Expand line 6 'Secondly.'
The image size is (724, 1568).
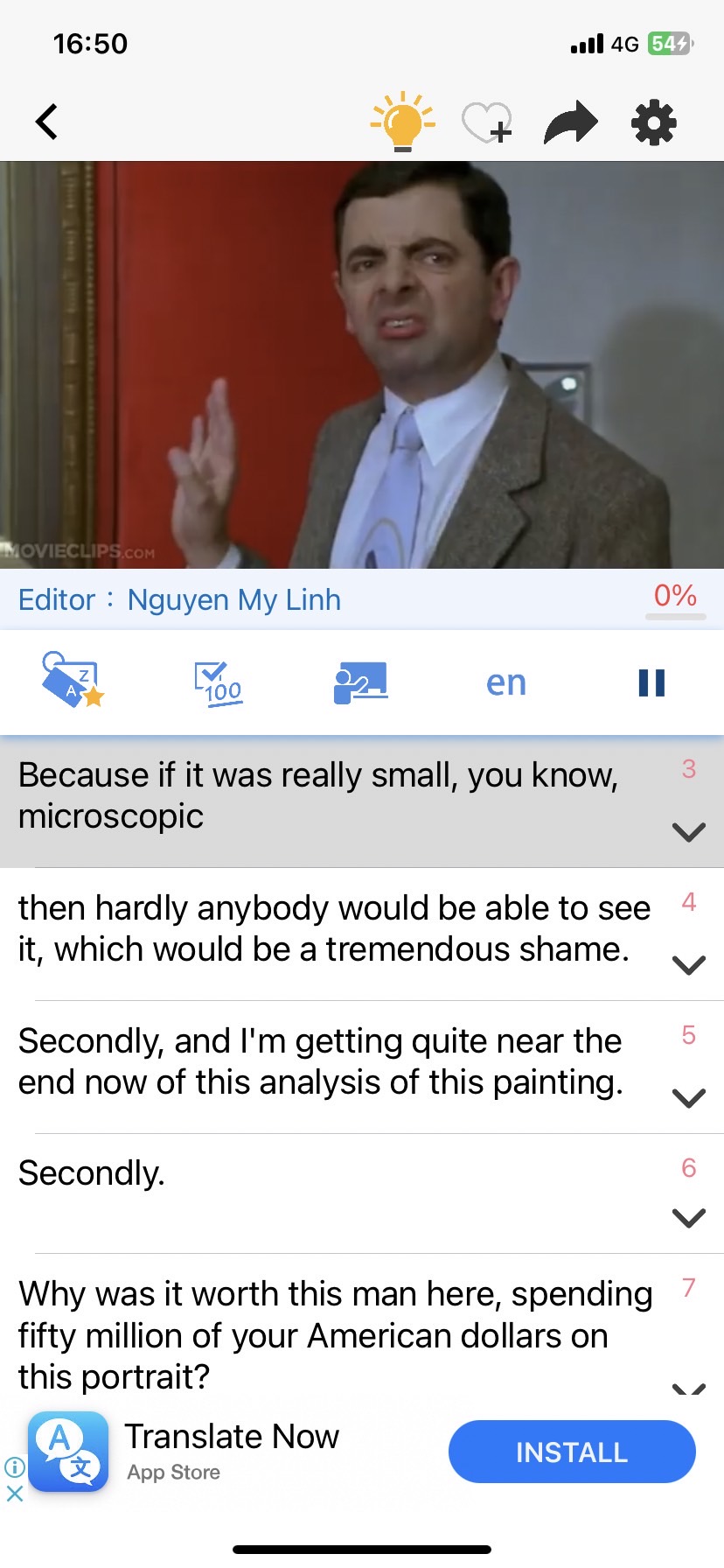tap(688, 1217)
